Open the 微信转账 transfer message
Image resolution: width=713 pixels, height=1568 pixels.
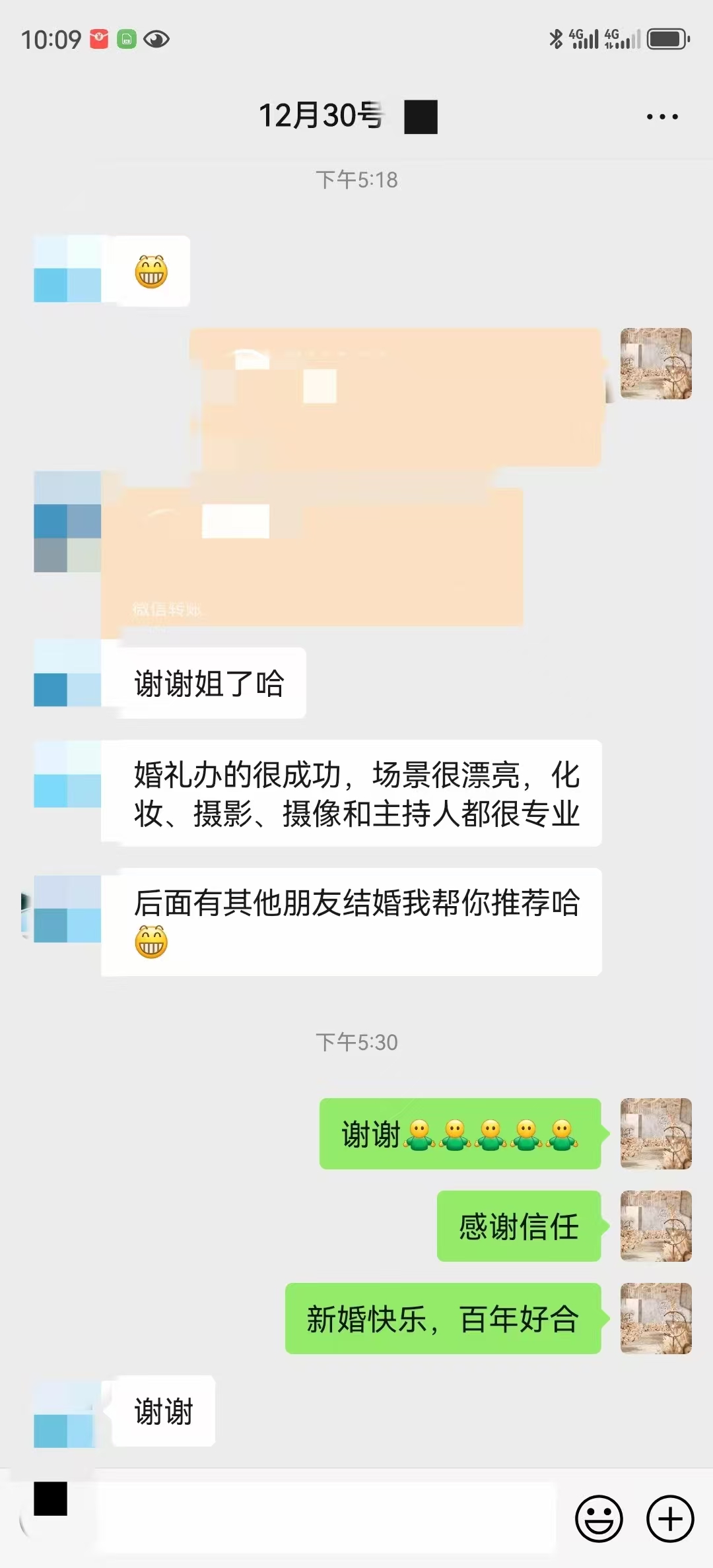click(x=312, y=556)
